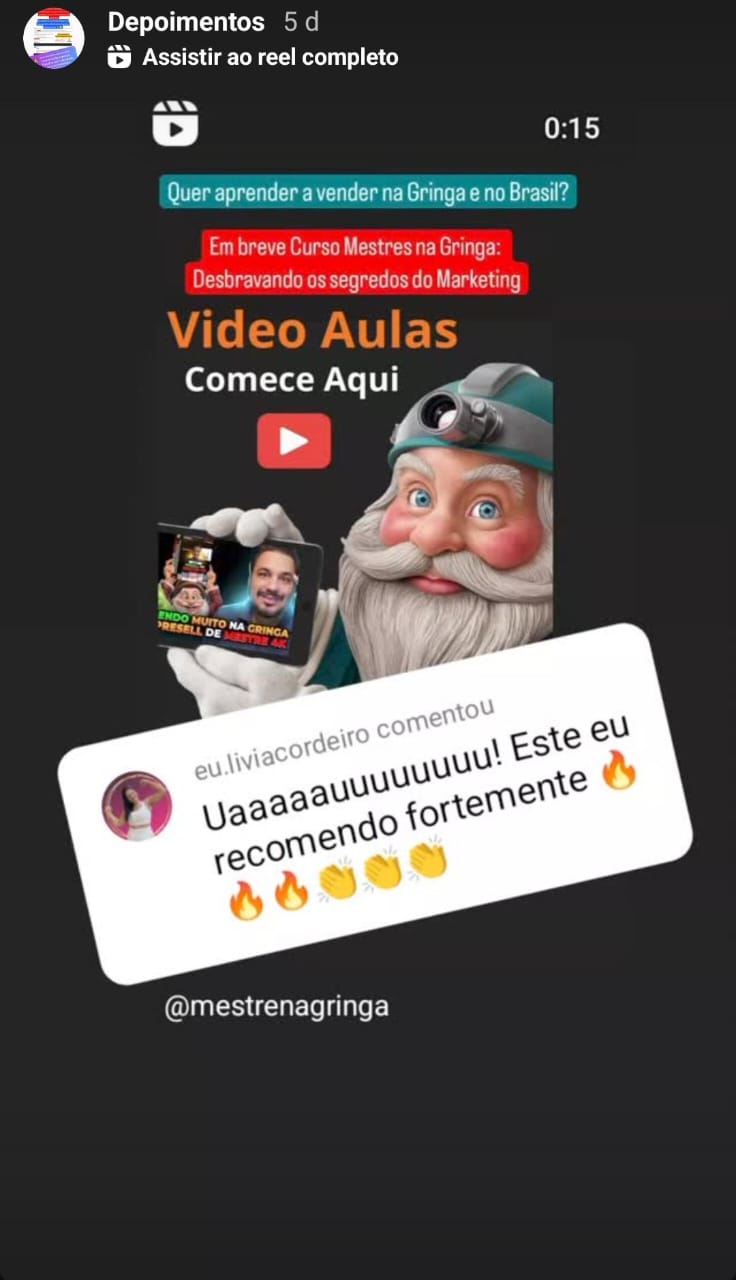The height and width of the screenshot is (1280, 736).
Task: Open the @mestrenagringa mention
Action: (x=276, y=1005)
